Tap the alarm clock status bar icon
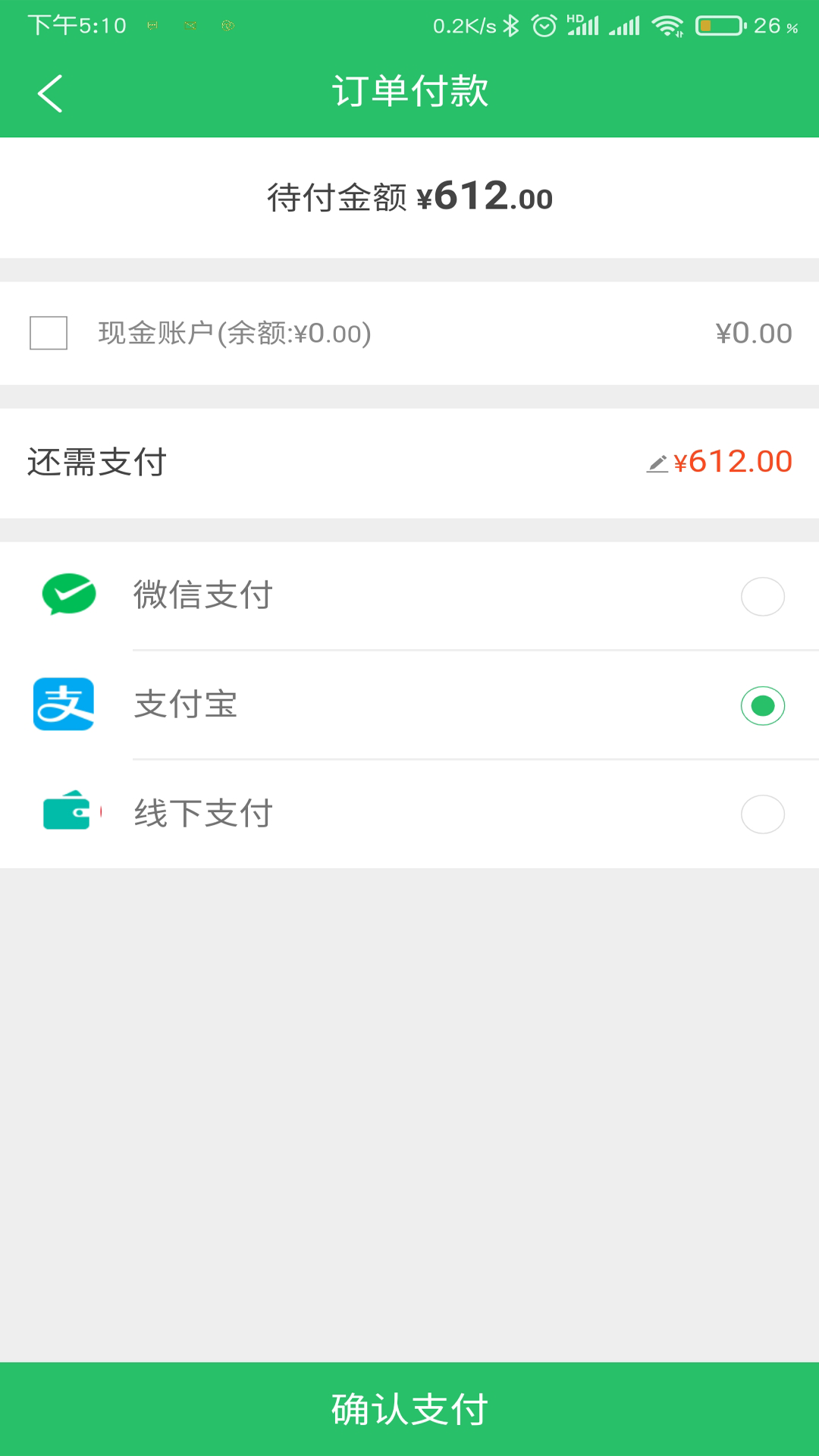 (x=542, y=24)
